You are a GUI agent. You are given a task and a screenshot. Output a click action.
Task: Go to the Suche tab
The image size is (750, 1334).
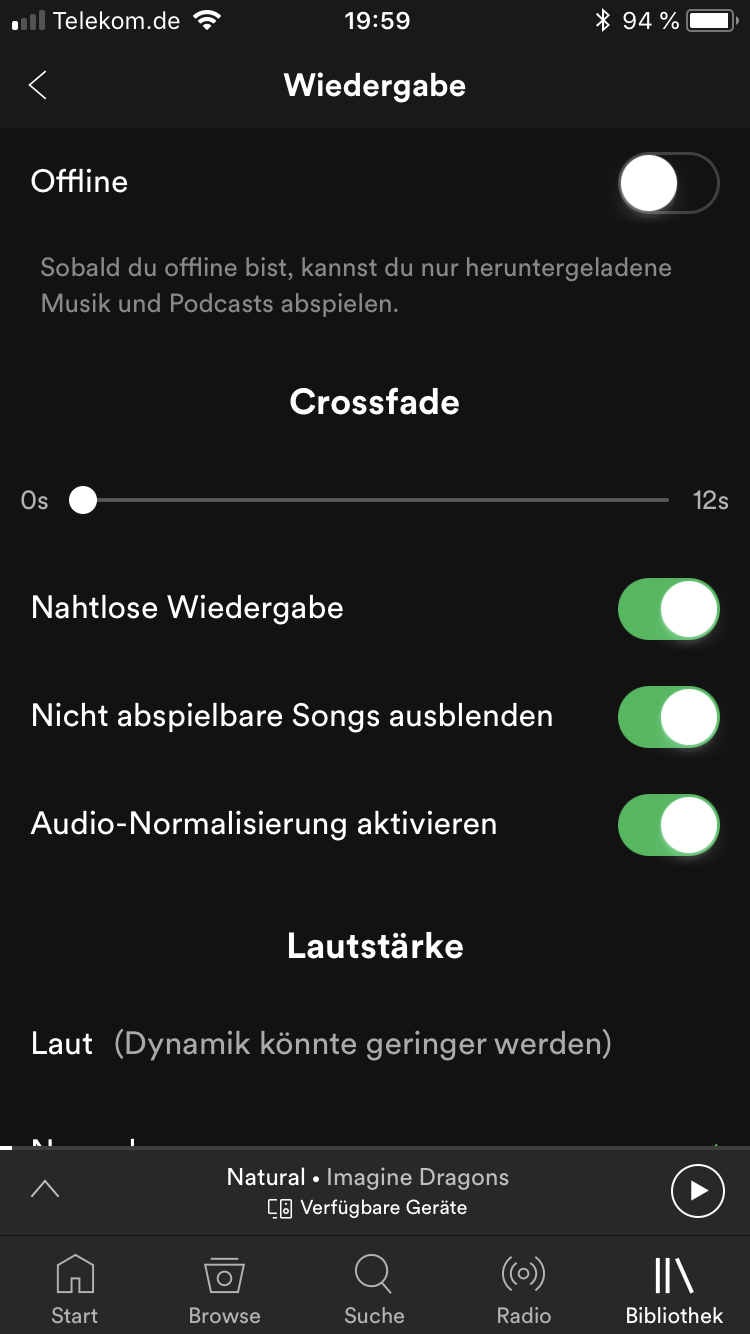tap(374, 1288)
